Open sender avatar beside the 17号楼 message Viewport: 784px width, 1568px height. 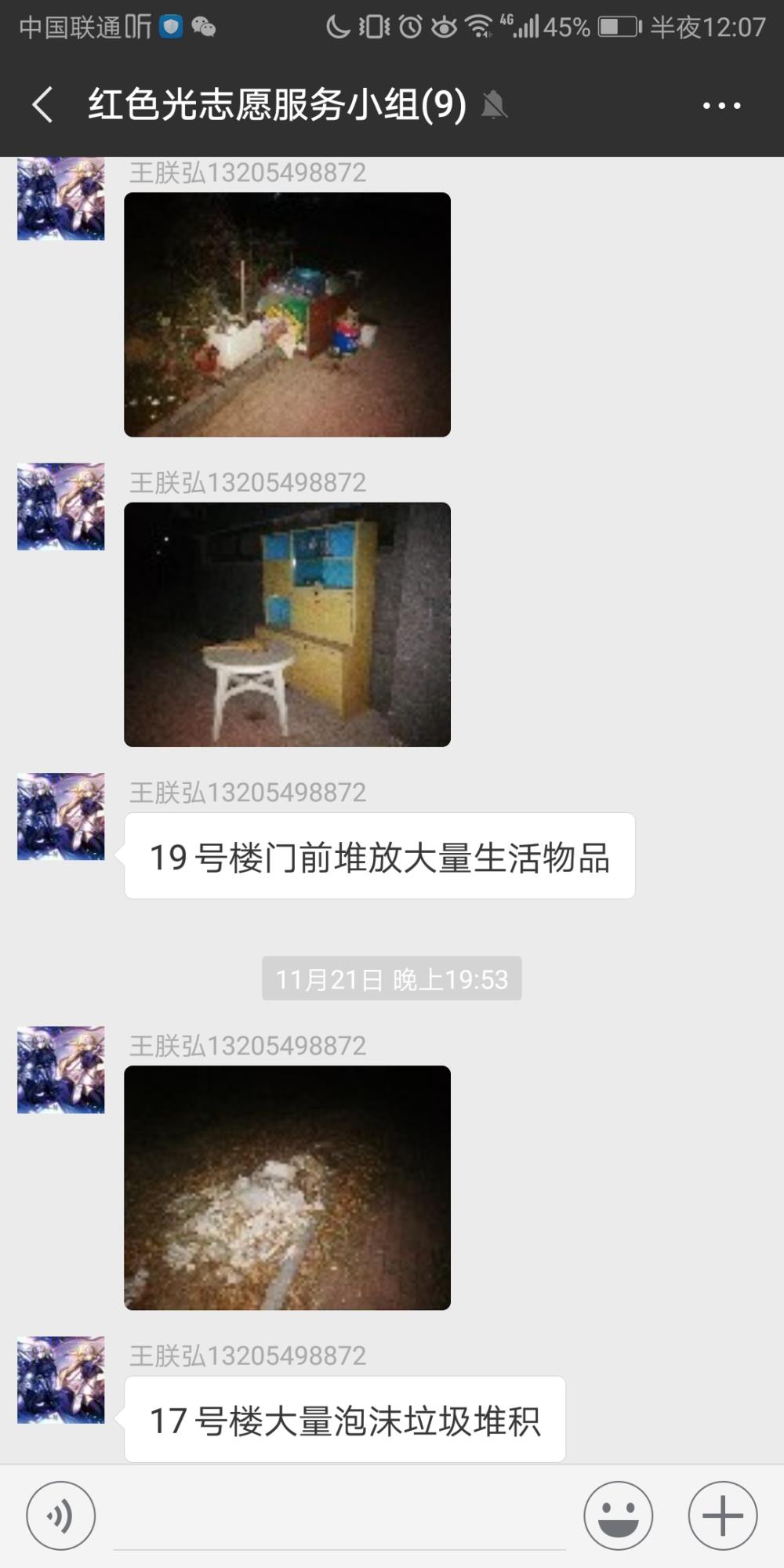pyautogui.click(x=61, y=1380)
